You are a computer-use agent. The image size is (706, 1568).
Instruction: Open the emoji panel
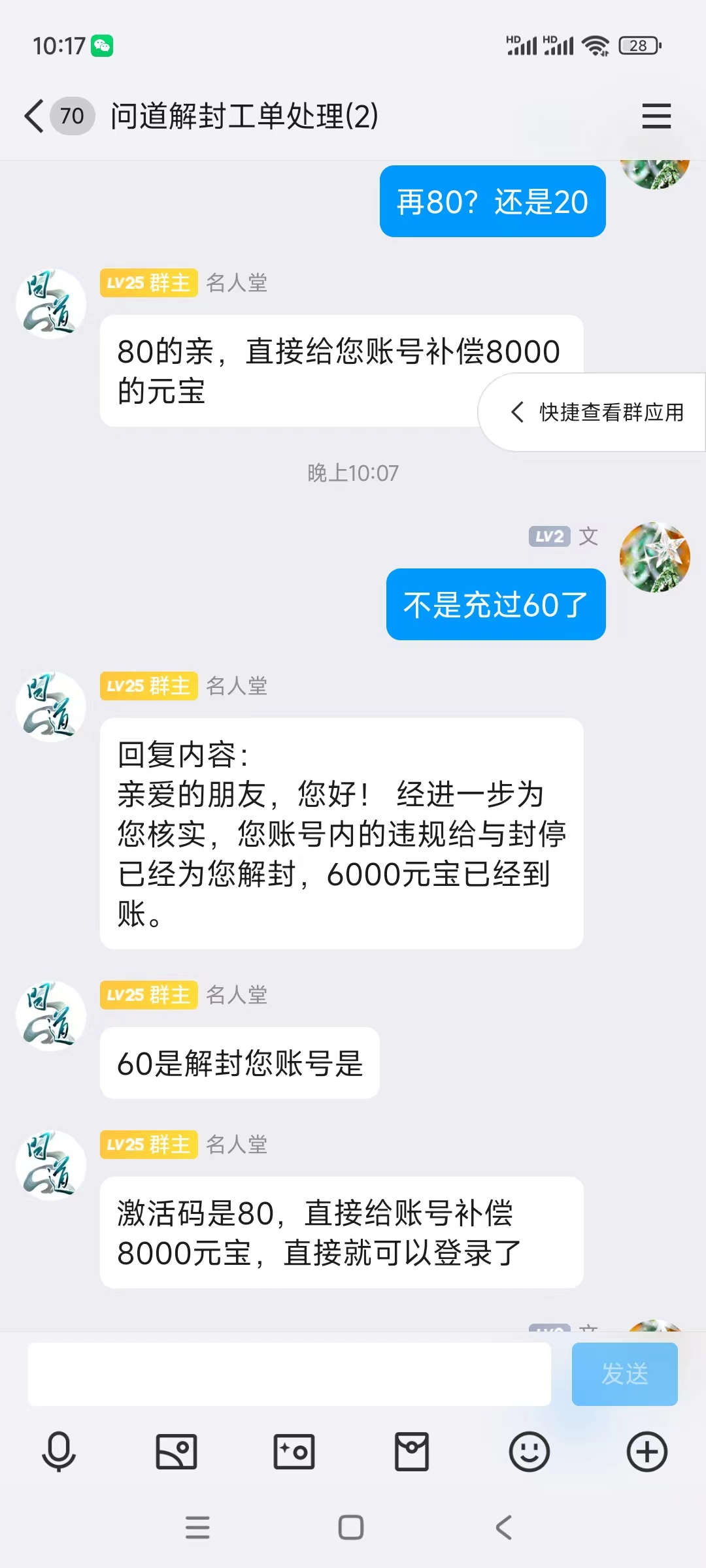tap(529, 1452)
